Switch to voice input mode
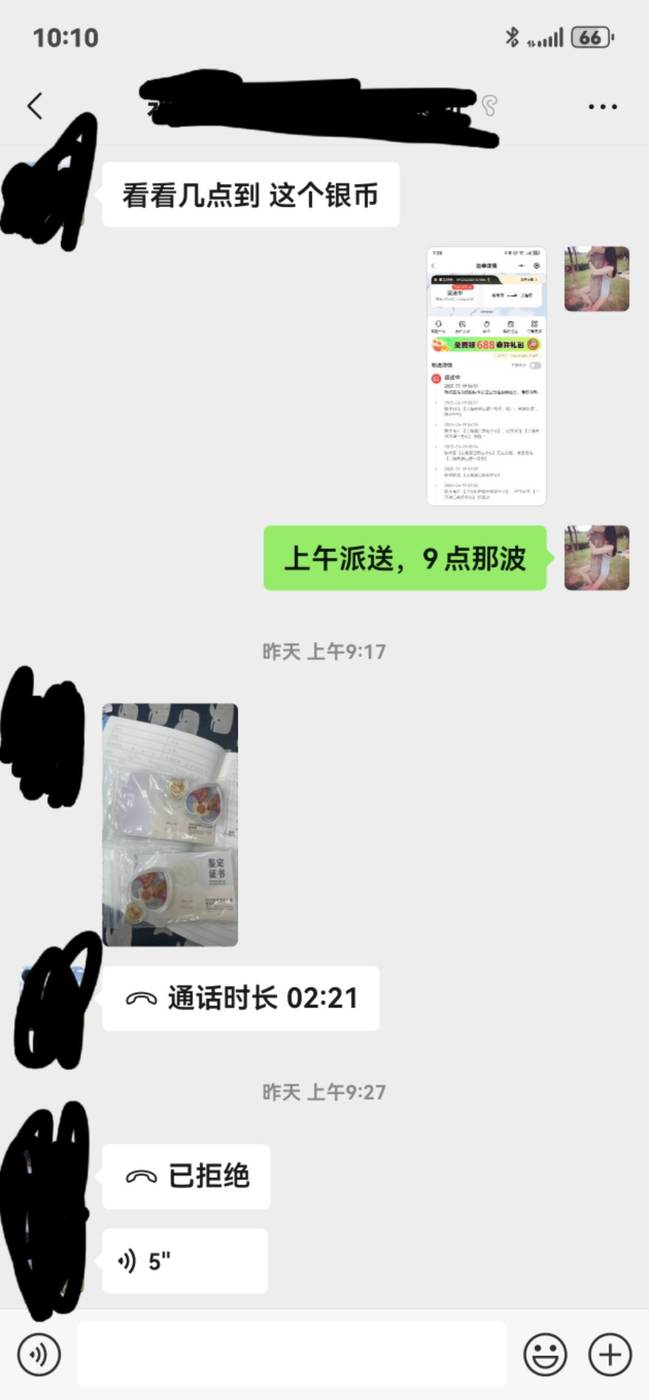The height and width of the screenshot is (1400, 649). click(x=39, y=1355)
